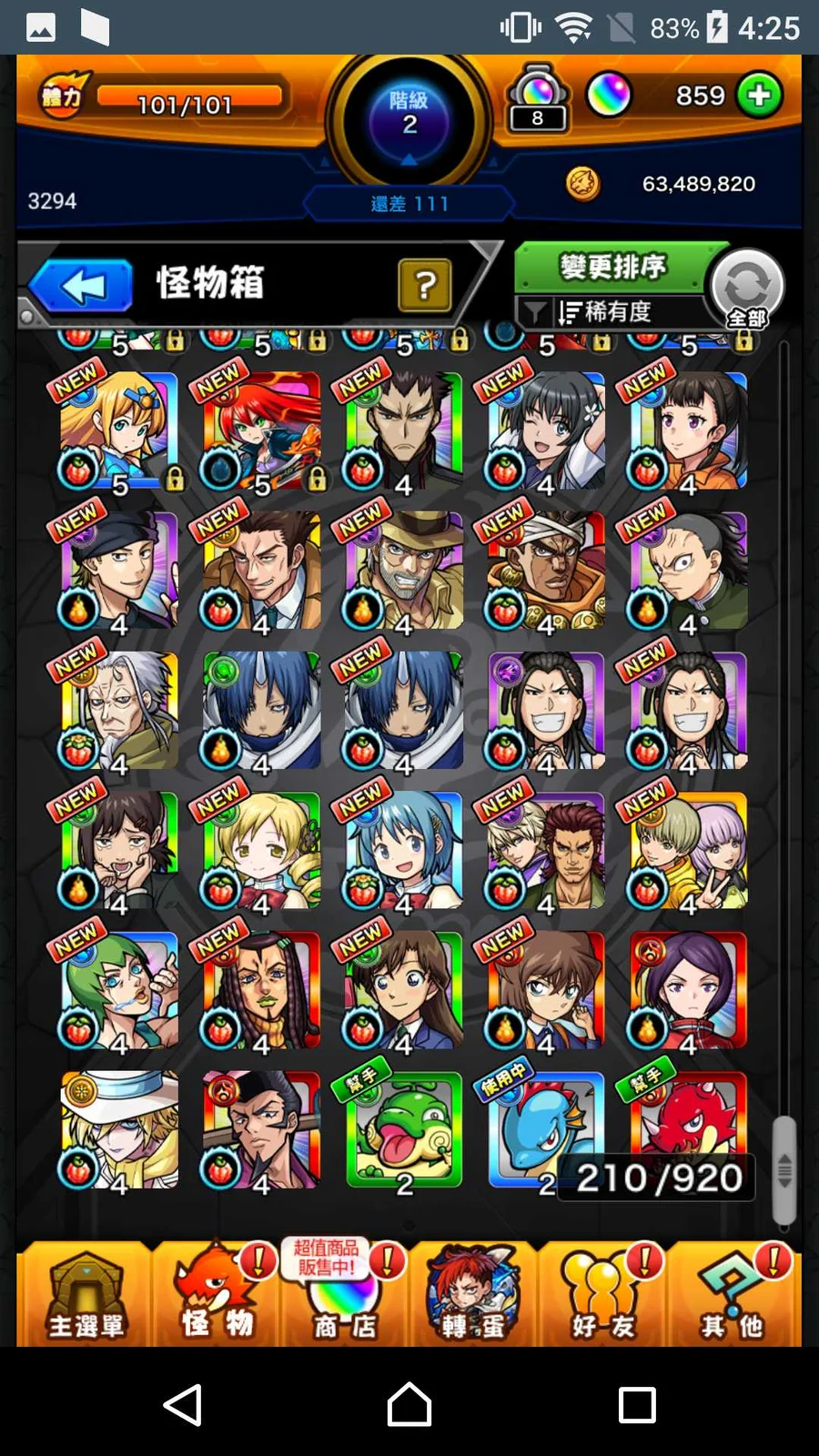Tap the Android system back button
Image resolution: width=819 pixels, height=1456 pixels.
tap(183, 1405)
